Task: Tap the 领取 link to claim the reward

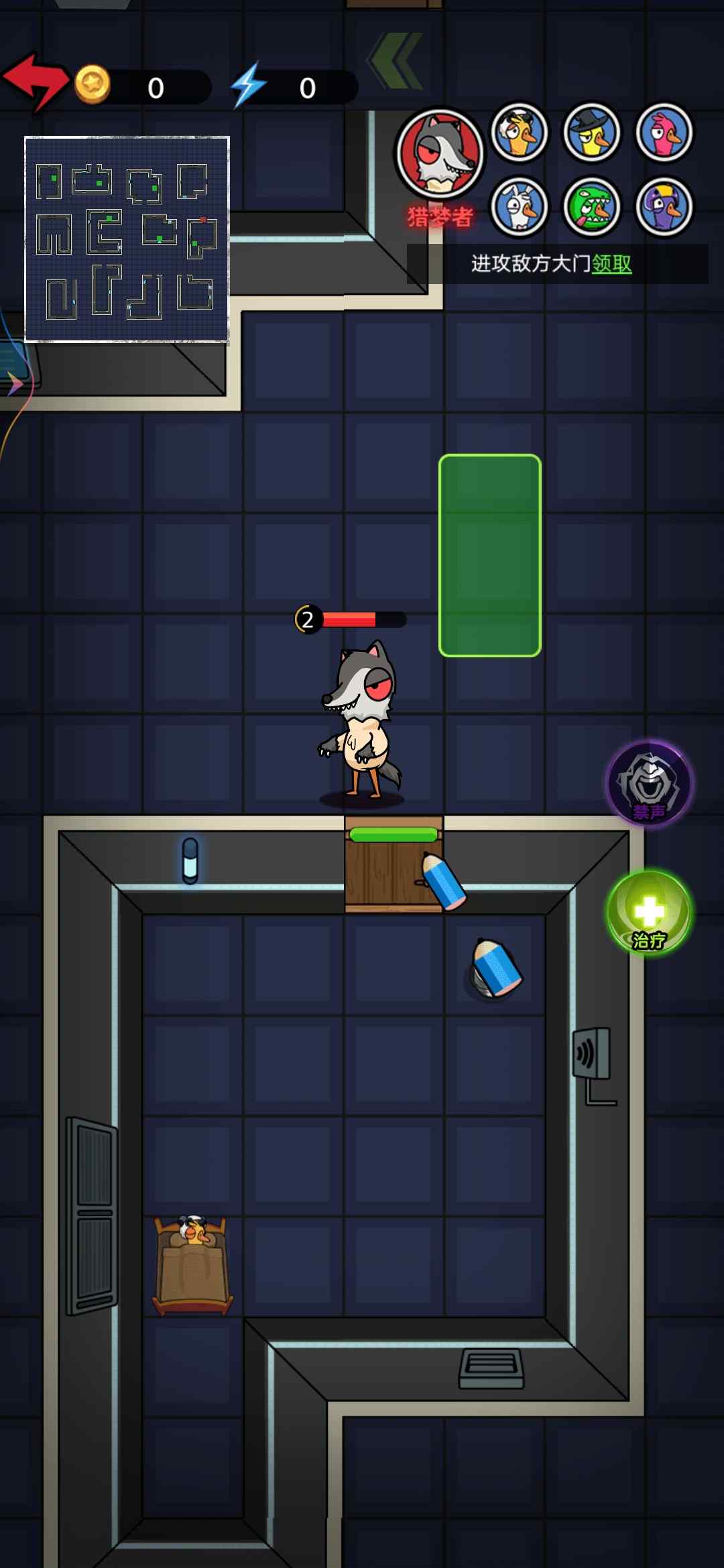Action: tap(611, 264)
